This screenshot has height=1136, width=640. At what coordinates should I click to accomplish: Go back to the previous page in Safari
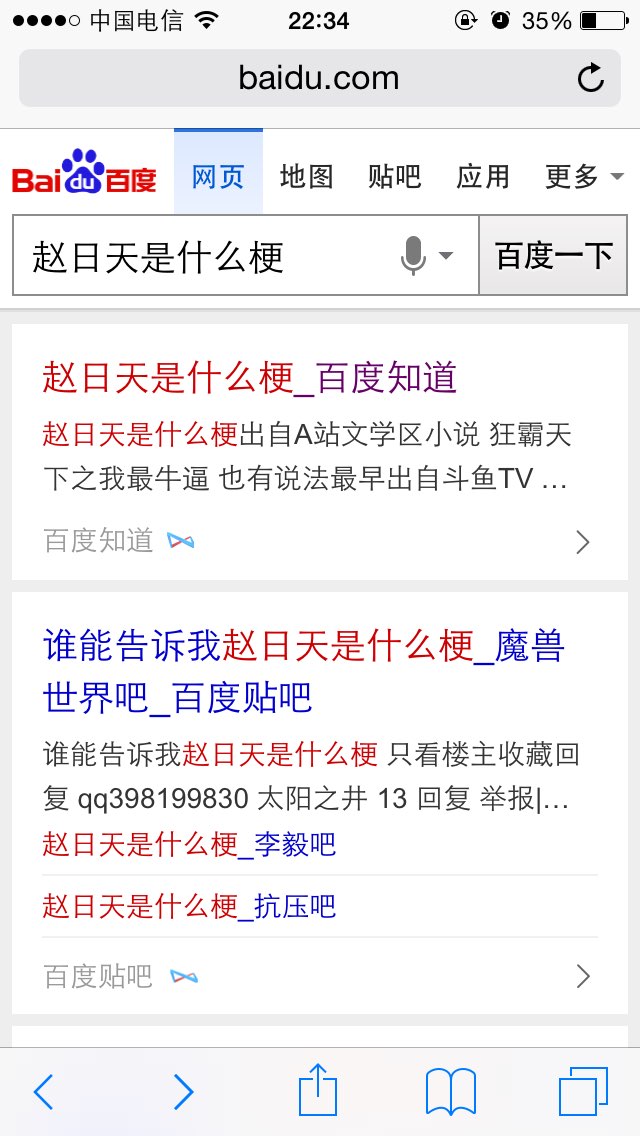click(43, 1091)
